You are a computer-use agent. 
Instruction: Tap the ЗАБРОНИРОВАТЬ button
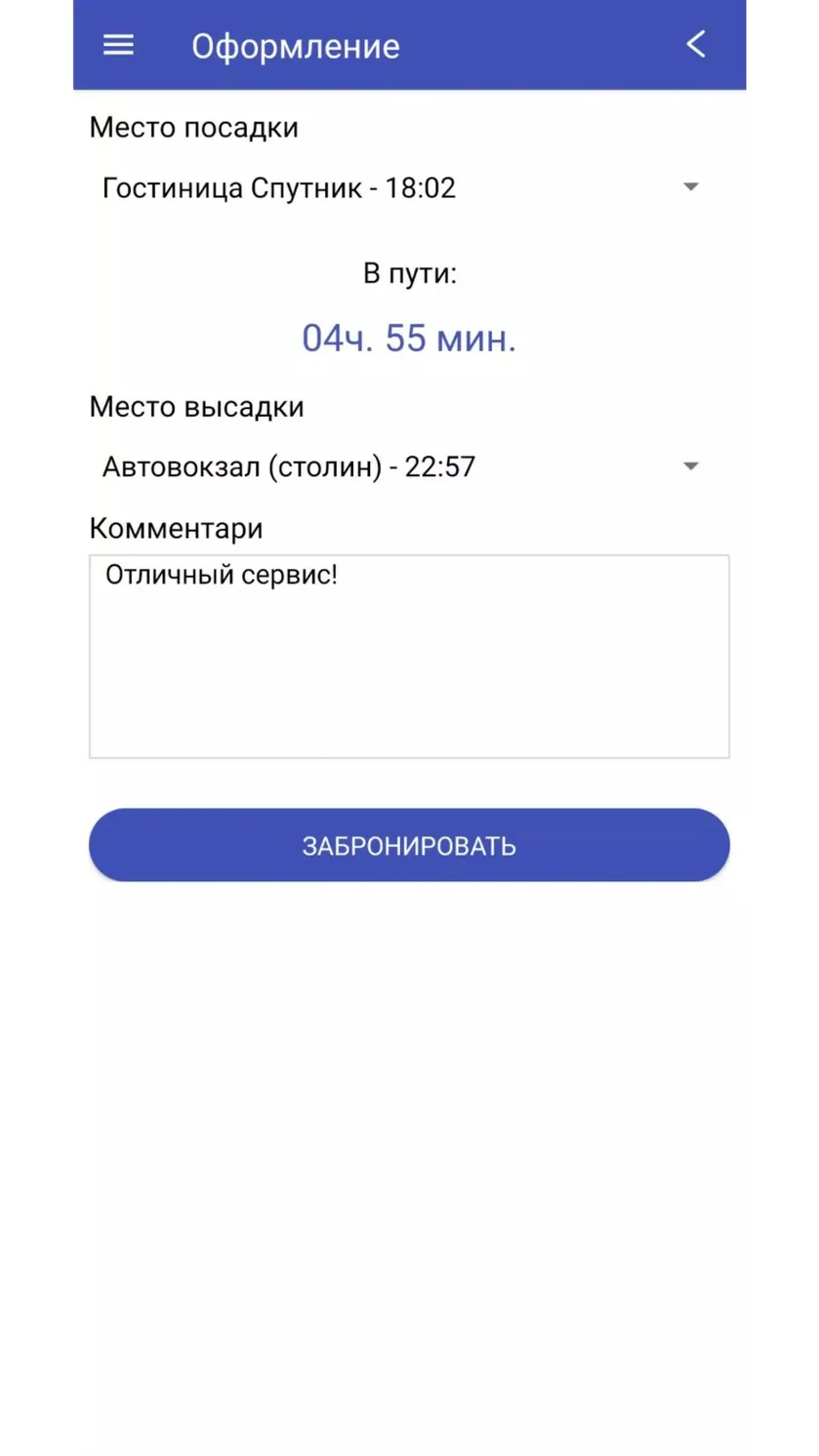coord(409,845)
